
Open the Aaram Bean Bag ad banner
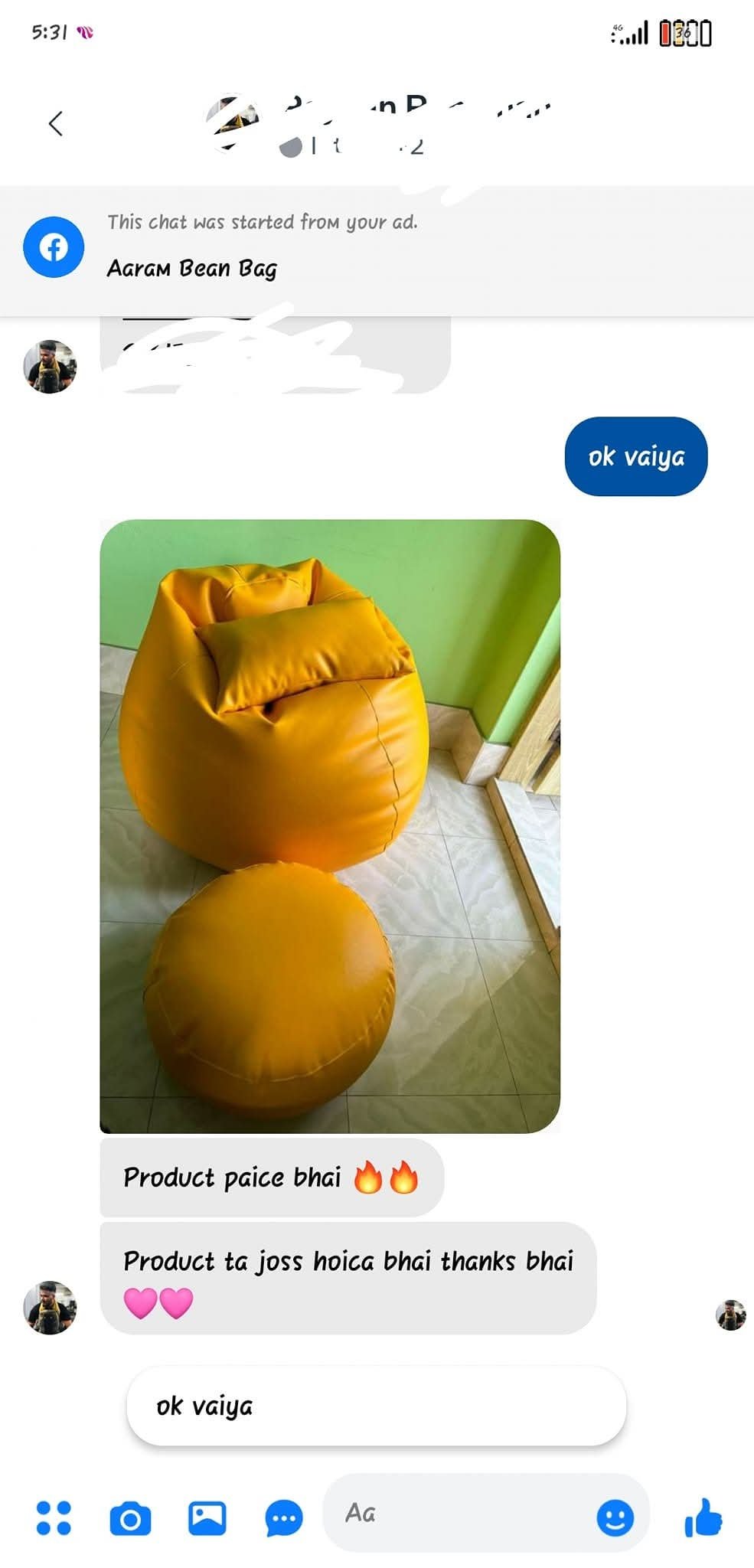pyautogui.click(x=377, y=248)
